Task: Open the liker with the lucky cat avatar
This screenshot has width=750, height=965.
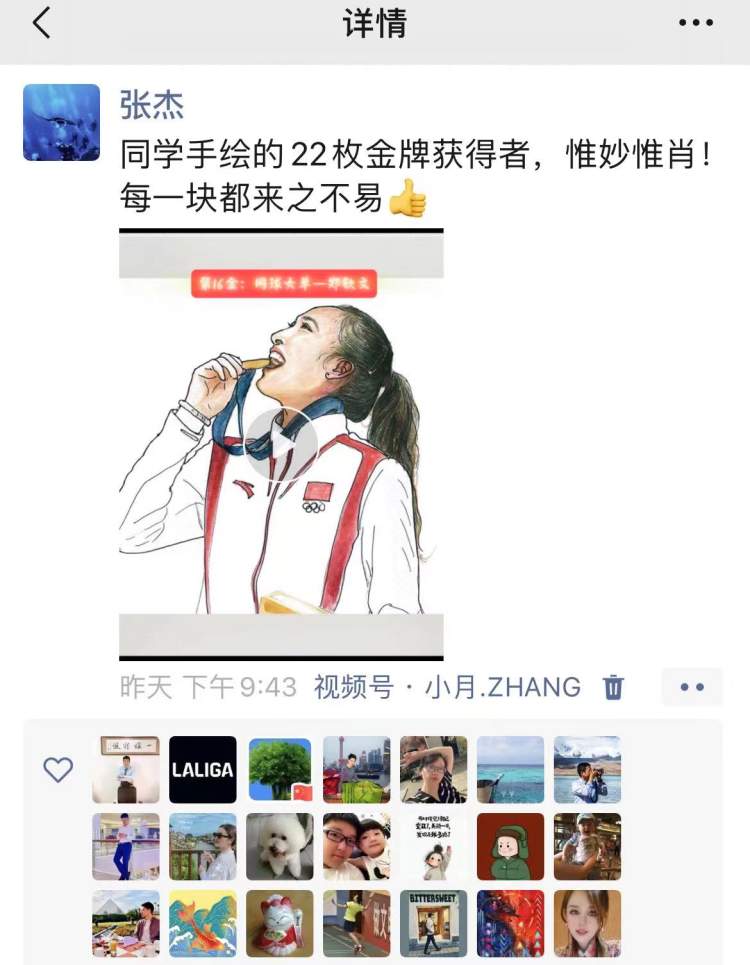Action: 280,923
